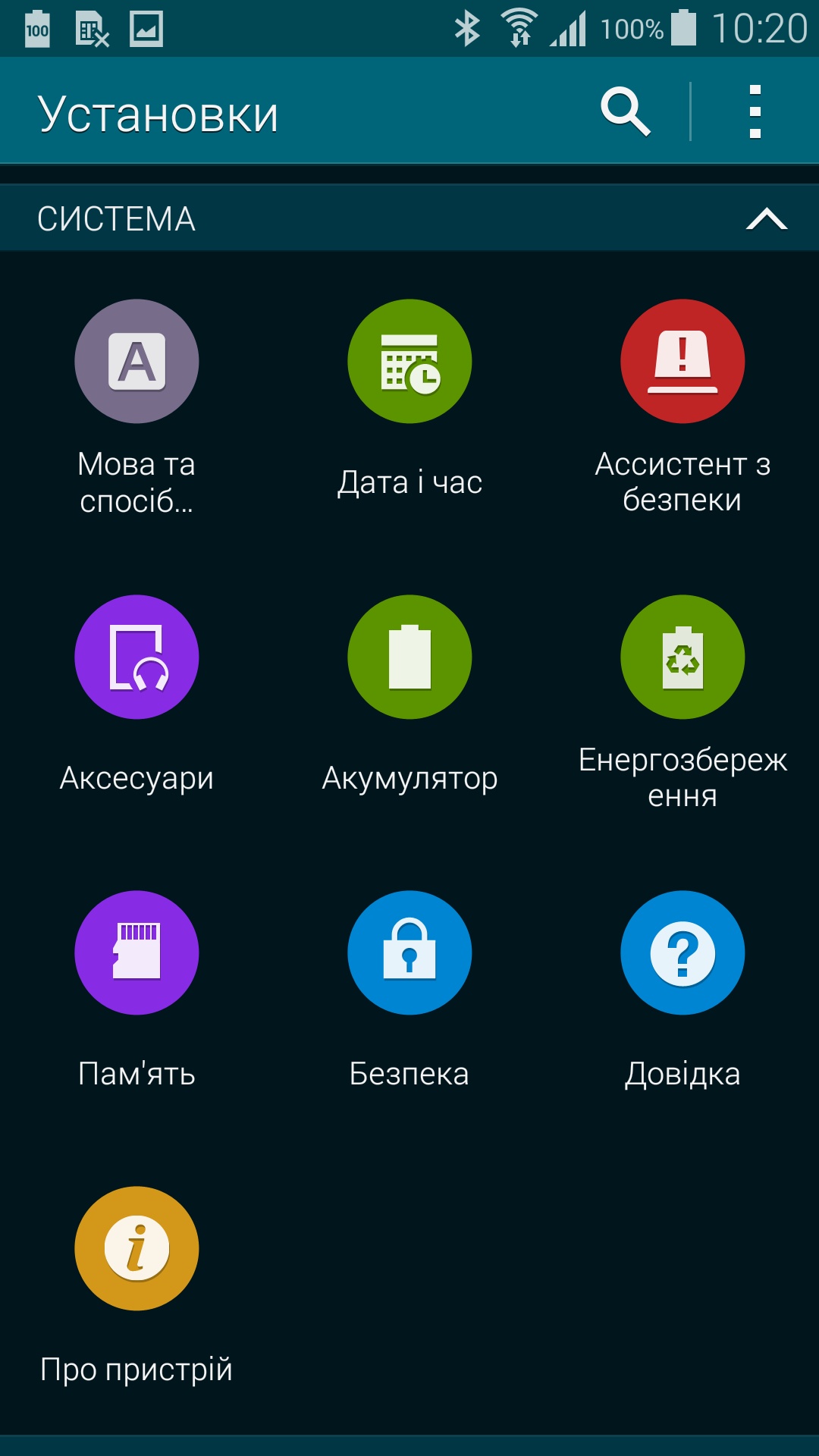This screenshot has height=1456, width=819.
Task: Collapse the СИСТЕМА section
Action: coord(766,218)
